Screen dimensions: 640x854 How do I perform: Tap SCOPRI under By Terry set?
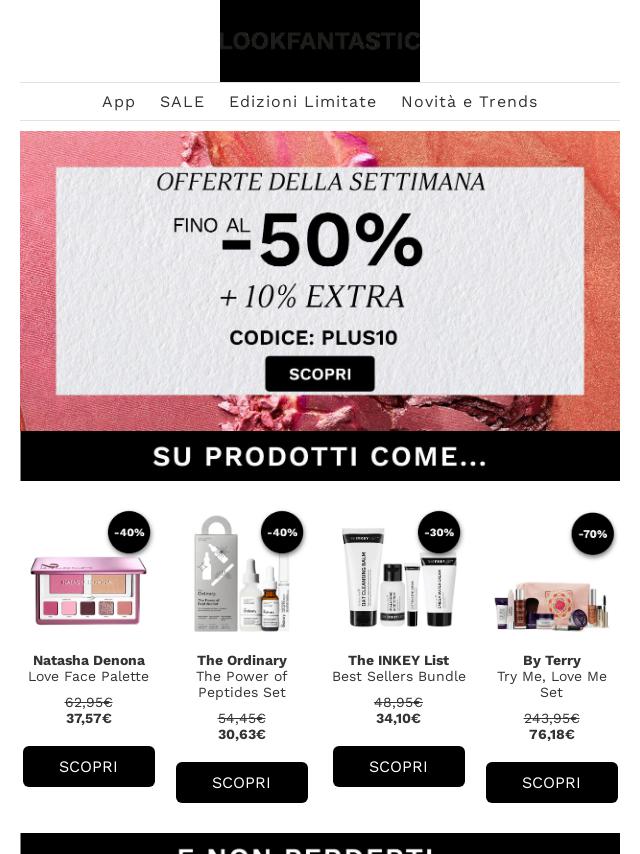(x=551, y=783)
